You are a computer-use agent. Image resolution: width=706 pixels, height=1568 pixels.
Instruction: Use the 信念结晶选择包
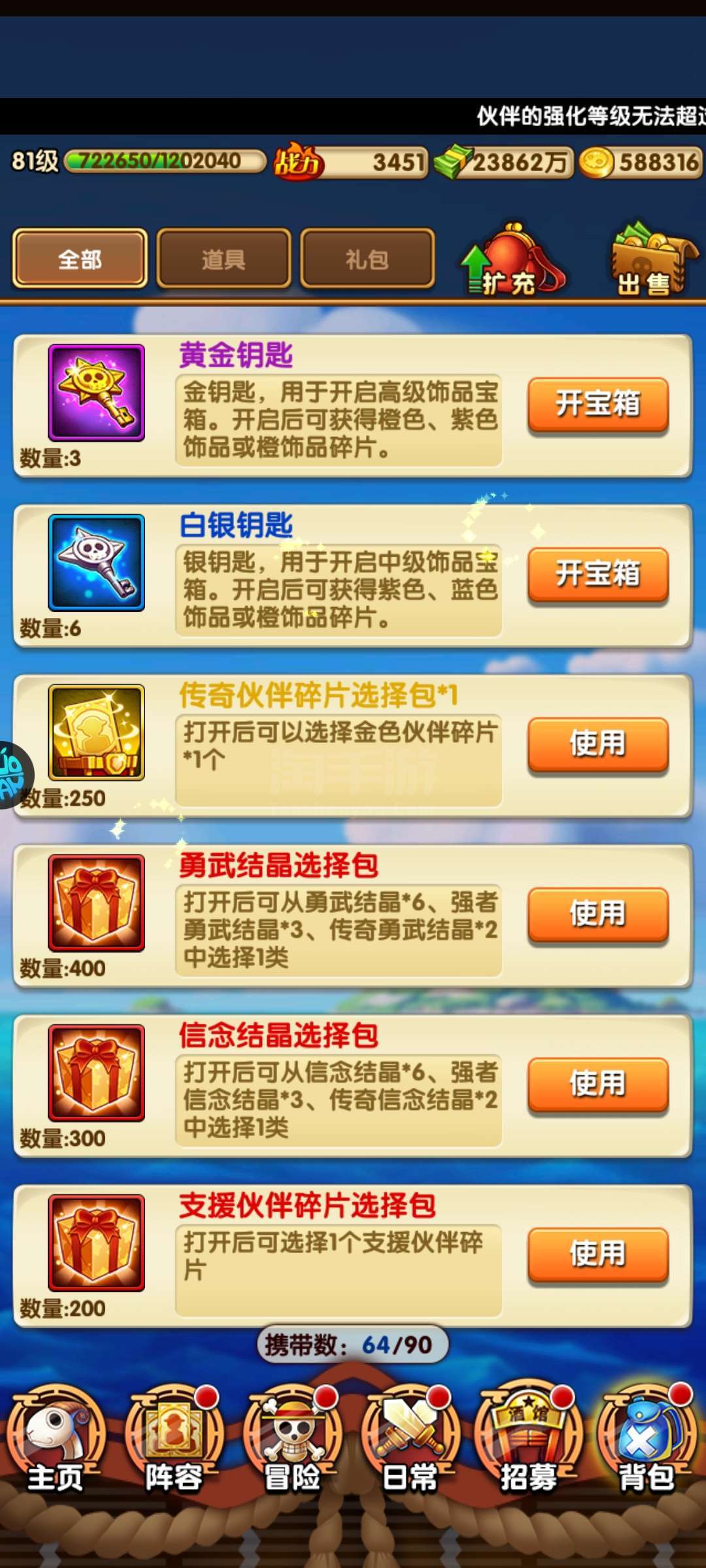(x=598, y=1085)
